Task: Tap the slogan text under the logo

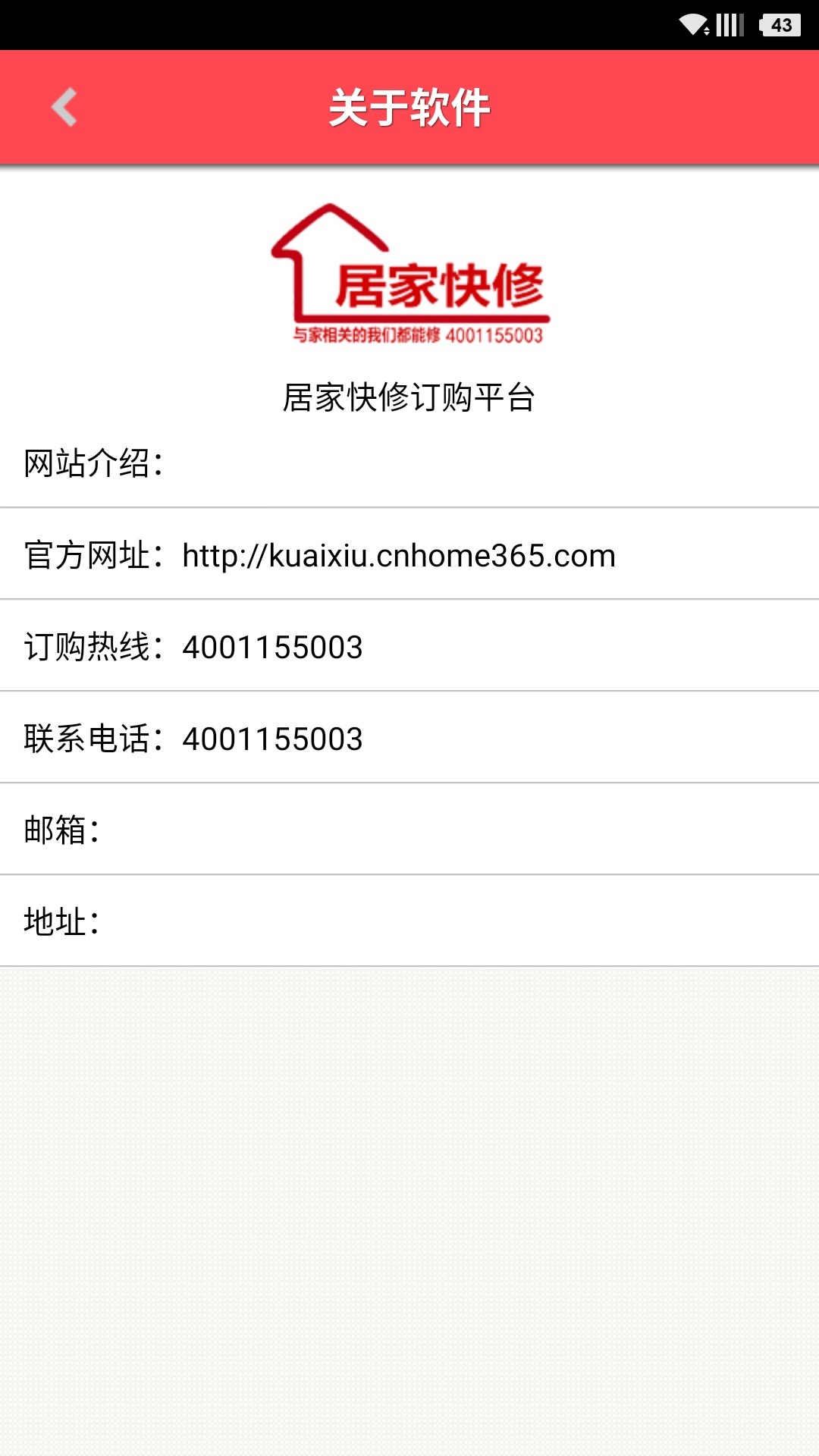Action: (x=417, y=335)
